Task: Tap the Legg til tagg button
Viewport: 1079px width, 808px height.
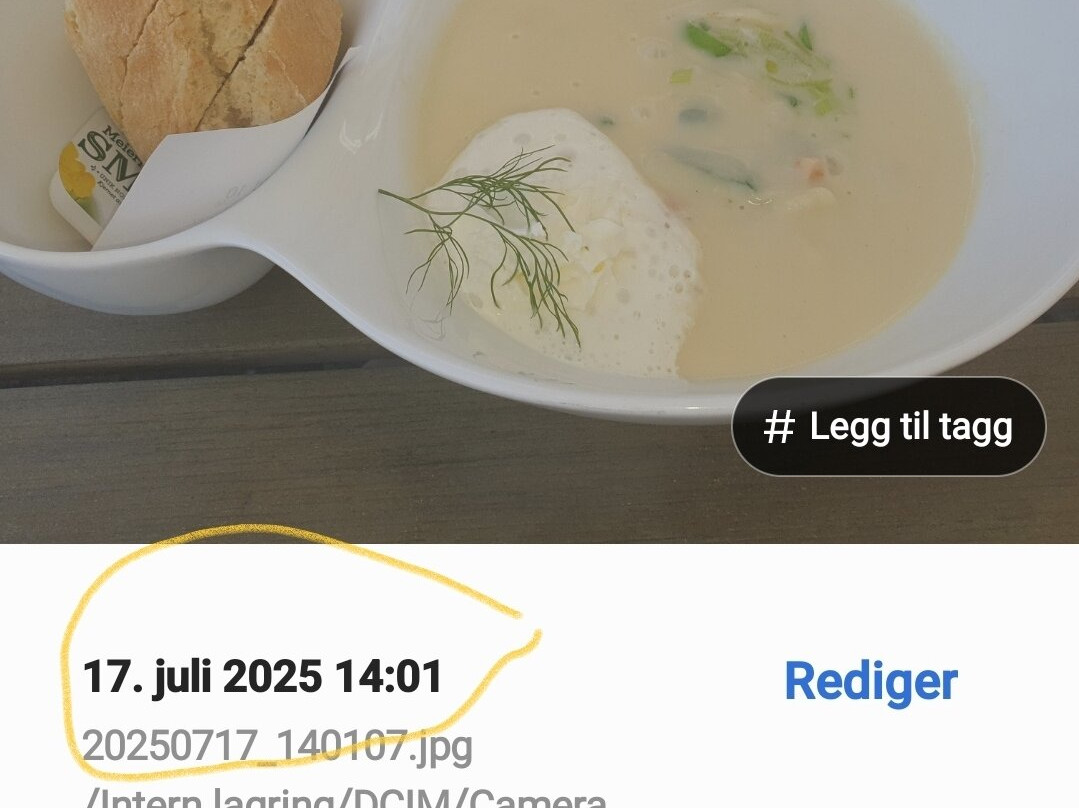Action: (x=889, y=427)
